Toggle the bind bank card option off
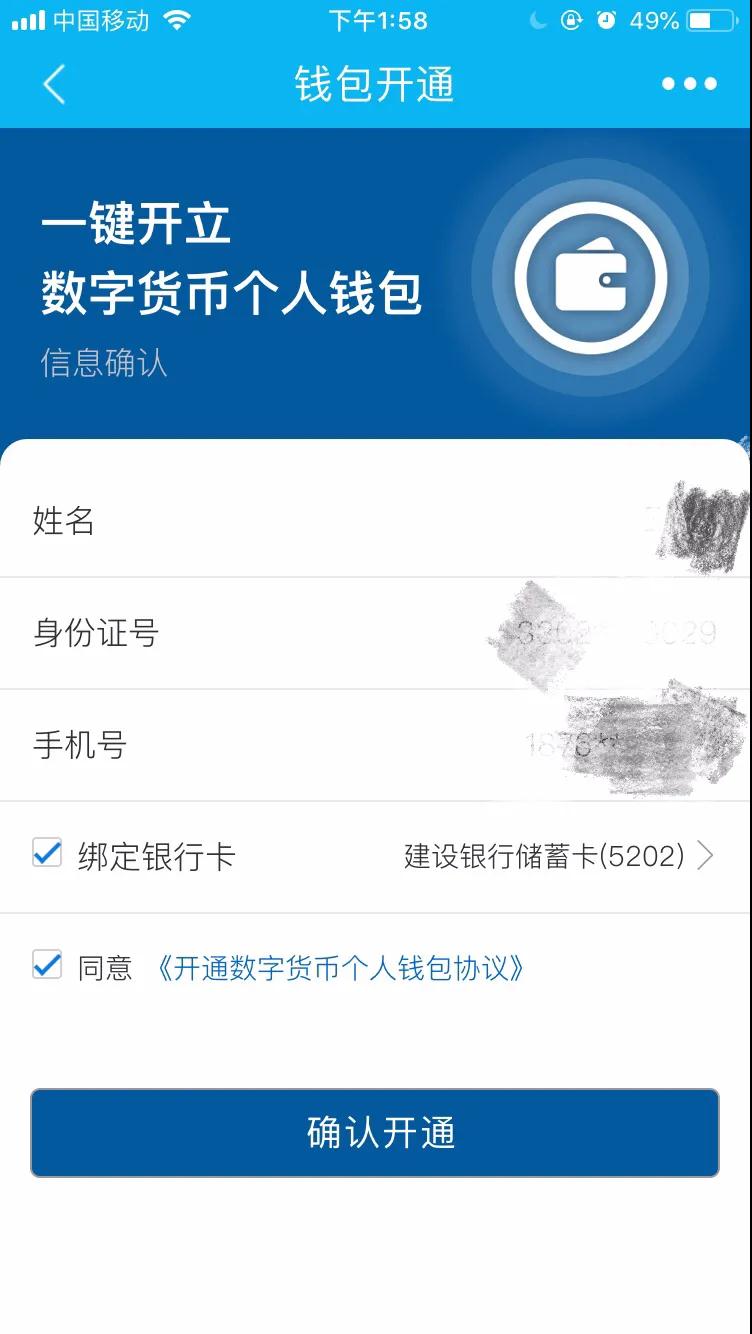752x1334 pixels. tap(46, 852)
